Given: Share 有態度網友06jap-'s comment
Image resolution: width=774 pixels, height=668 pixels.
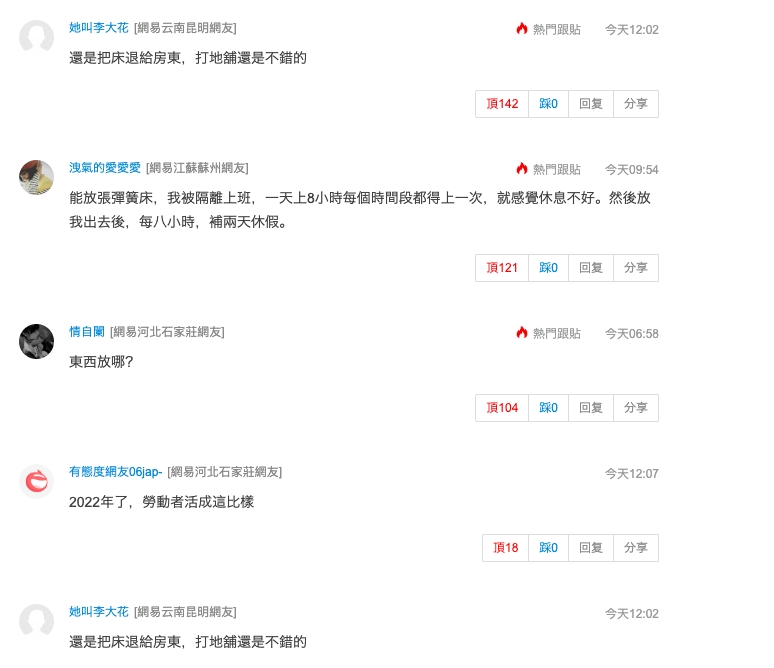Looking at the screenshot, I should click(x=636, y=548).
